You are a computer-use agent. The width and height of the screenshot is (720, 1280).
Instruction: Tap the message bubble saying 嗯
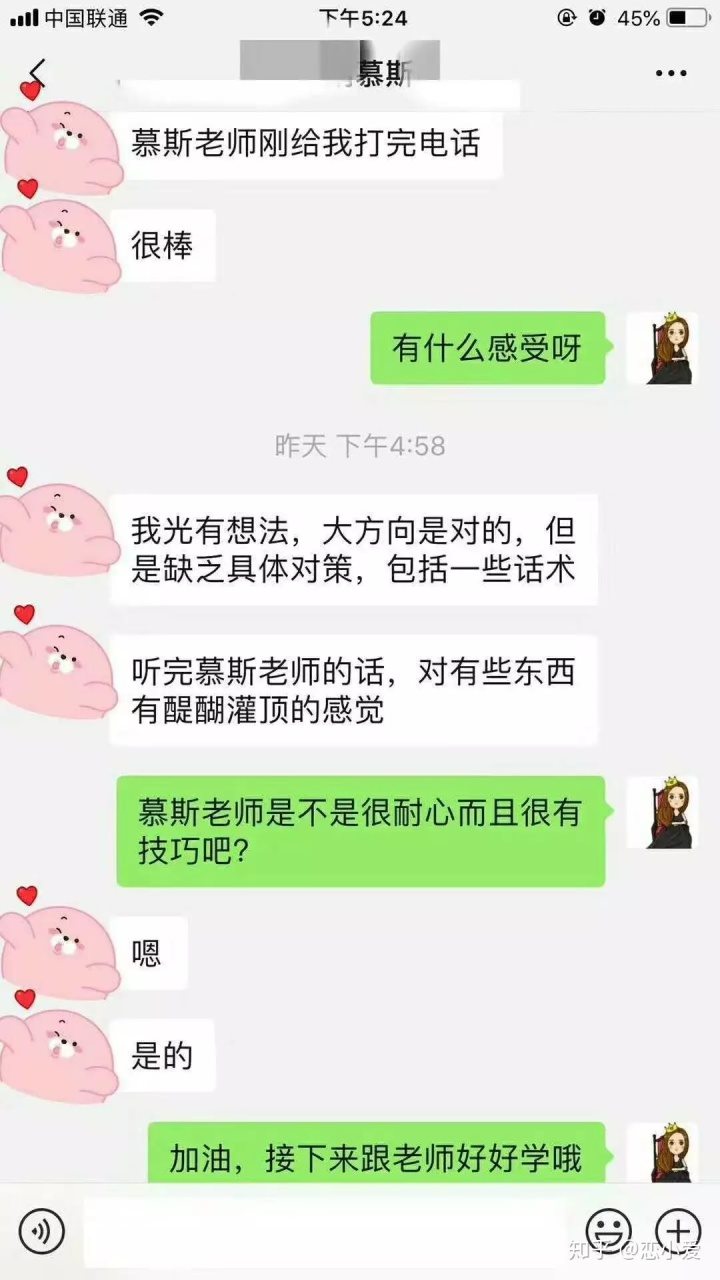click(x=150, y=952)
